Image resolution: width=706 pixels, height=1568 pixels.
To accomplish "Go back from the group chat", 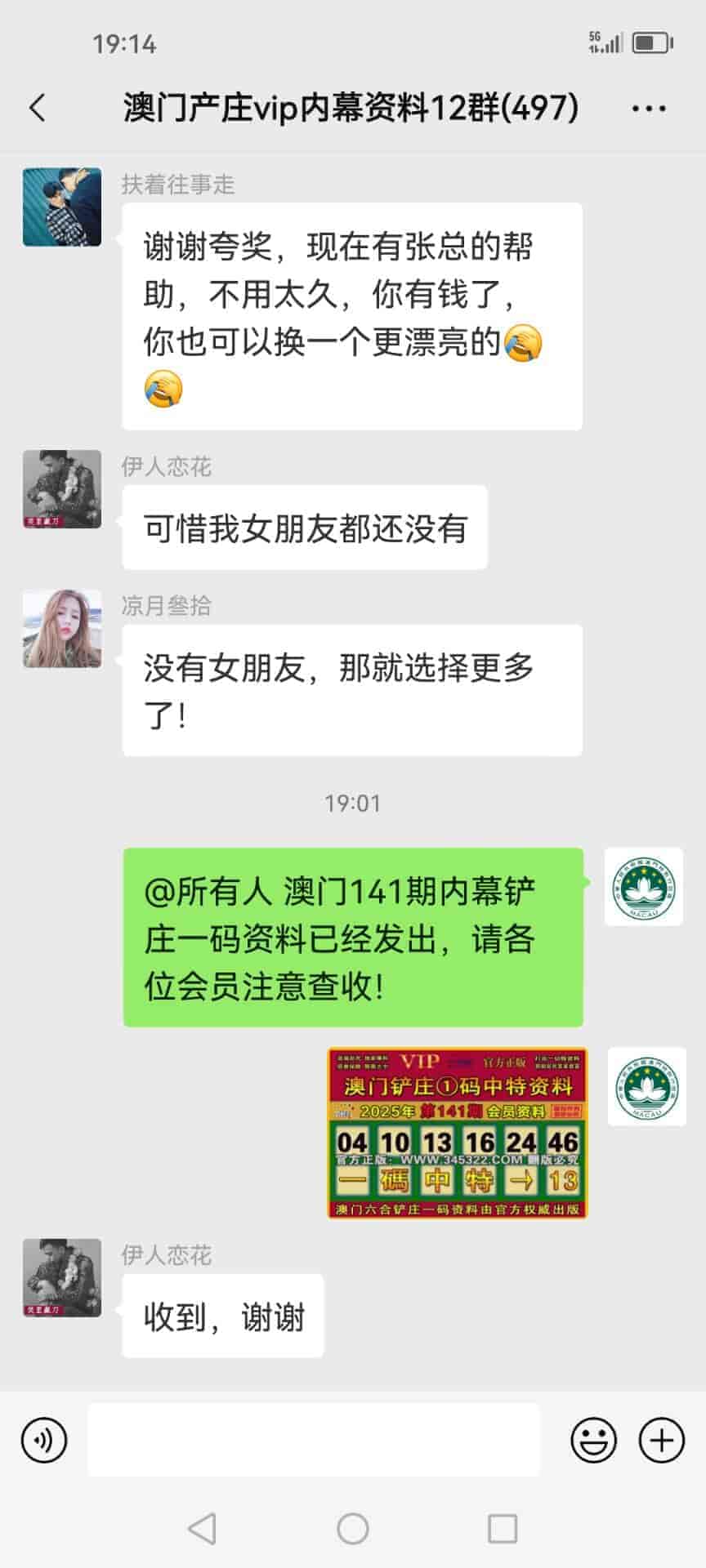I will (x=38, y=108).
